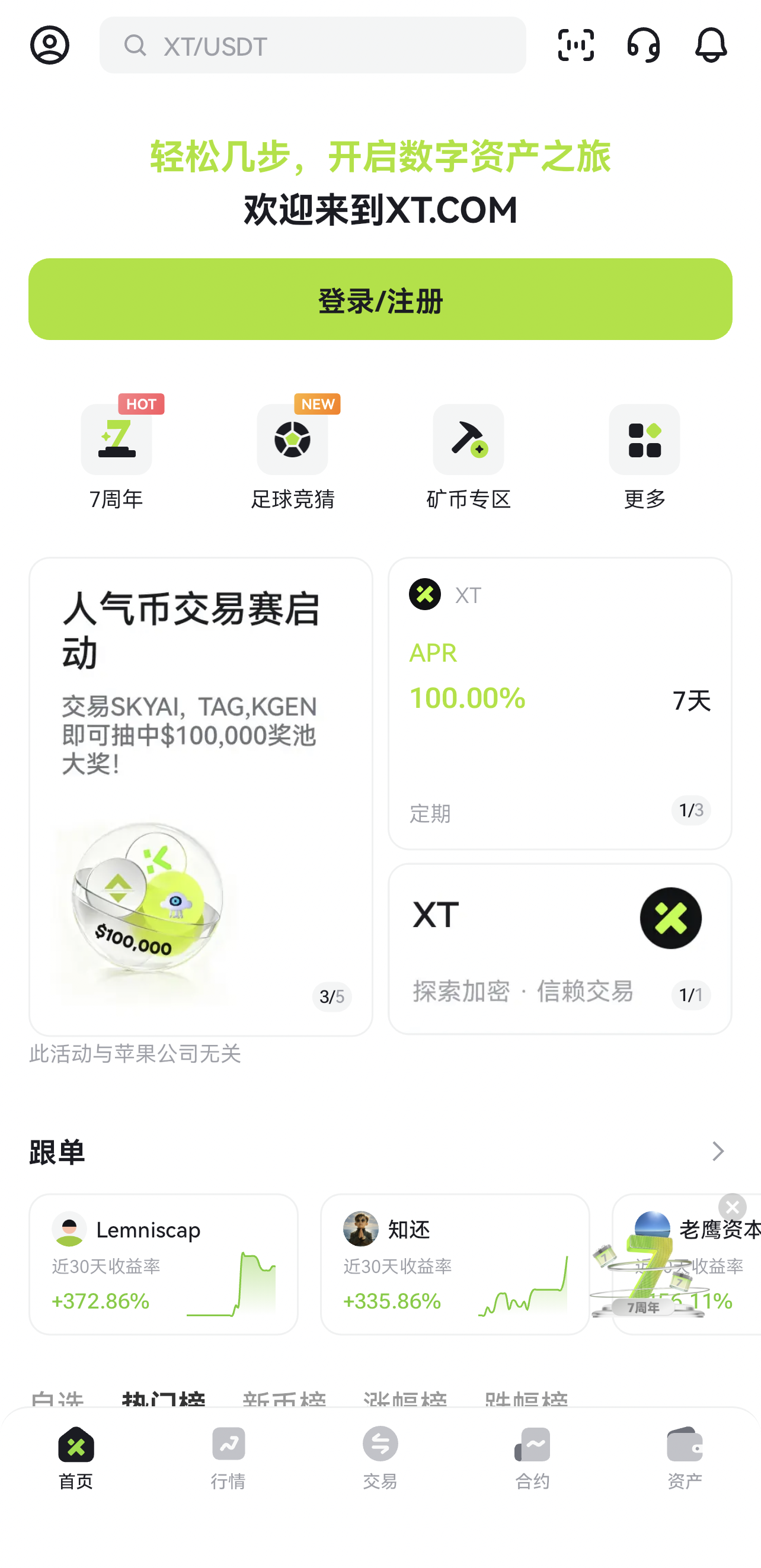Switch to the 行情 tab
This screenshot has width=761, height=1568.
click(228, 1457)
